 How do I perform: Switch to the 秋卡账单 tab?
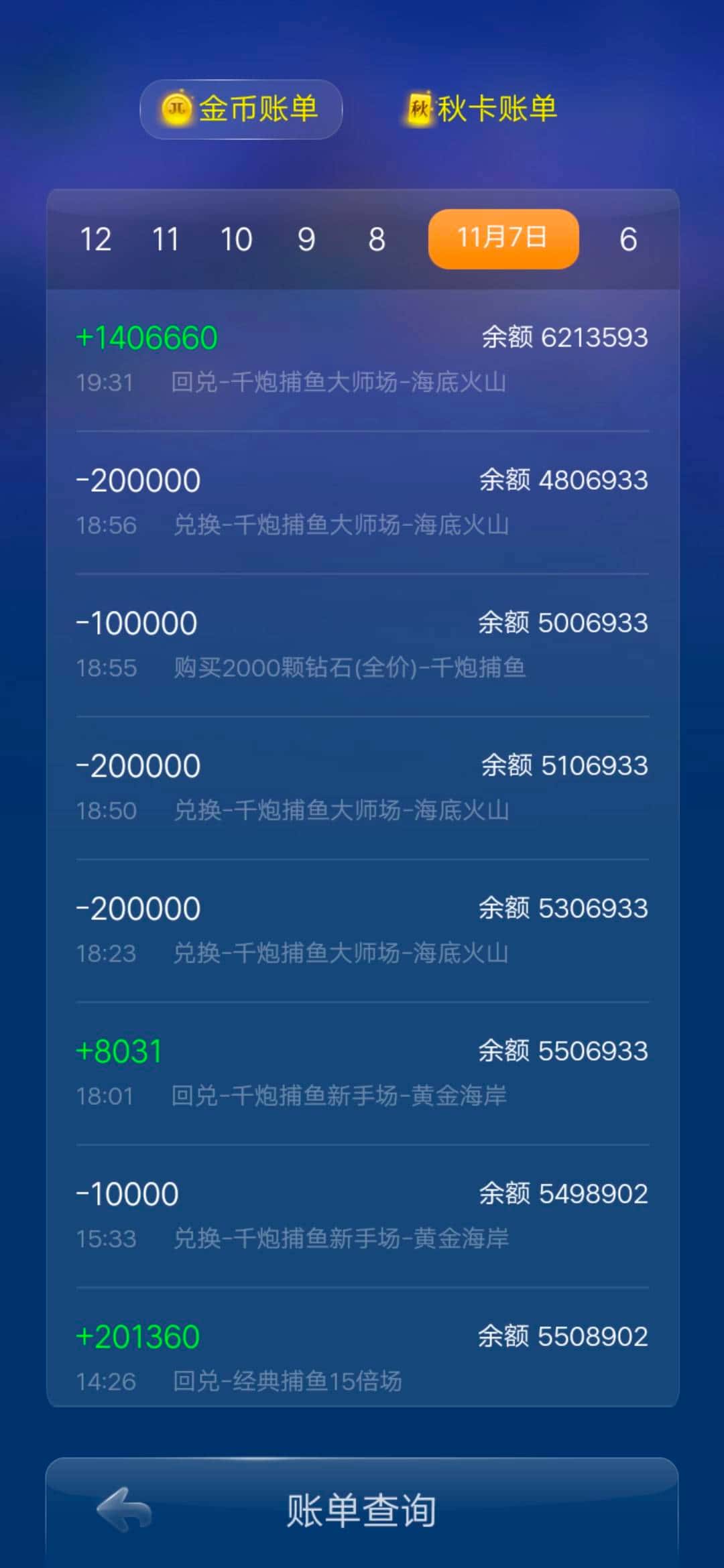click(x=496, y=109)
